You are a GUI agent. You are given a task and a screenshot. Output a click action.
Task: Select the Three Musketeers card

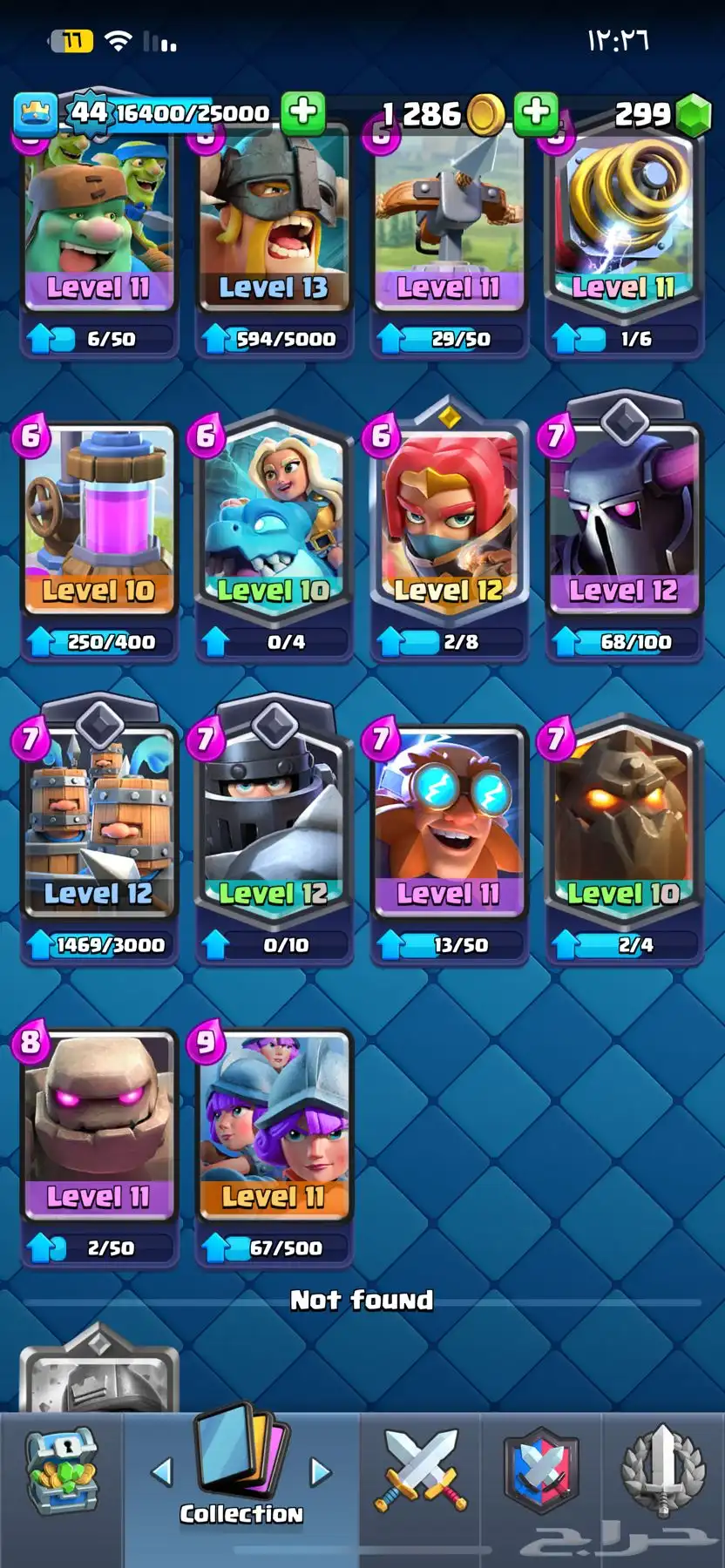click(x=274, y=1125)
